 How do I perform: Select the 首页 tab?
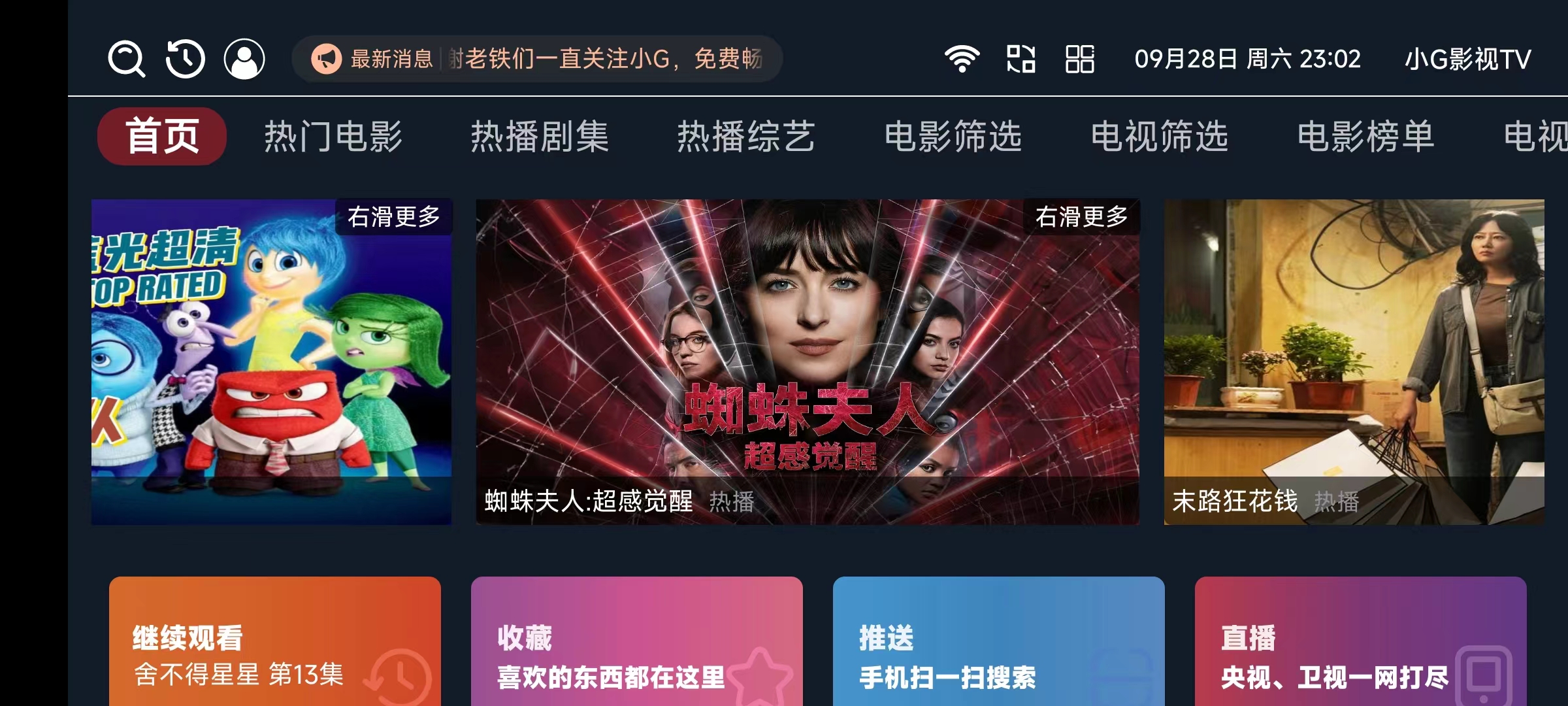162,137
